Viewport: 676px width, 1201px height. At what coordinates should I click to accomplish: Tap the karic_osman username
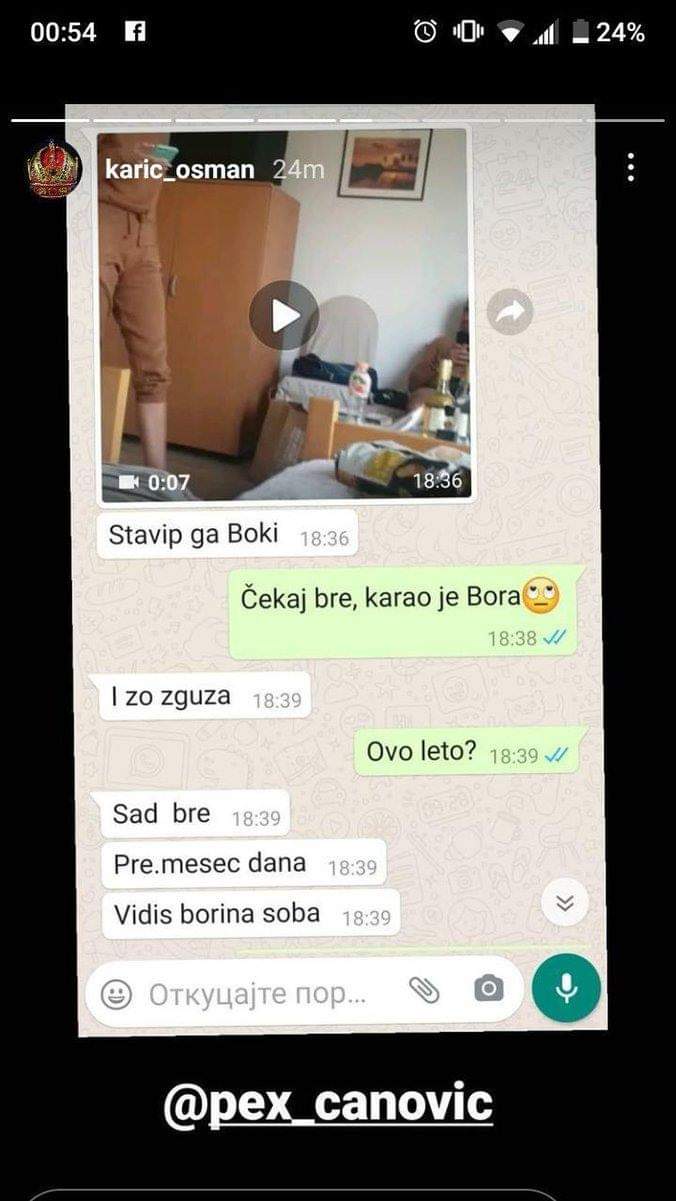[179, 169]
